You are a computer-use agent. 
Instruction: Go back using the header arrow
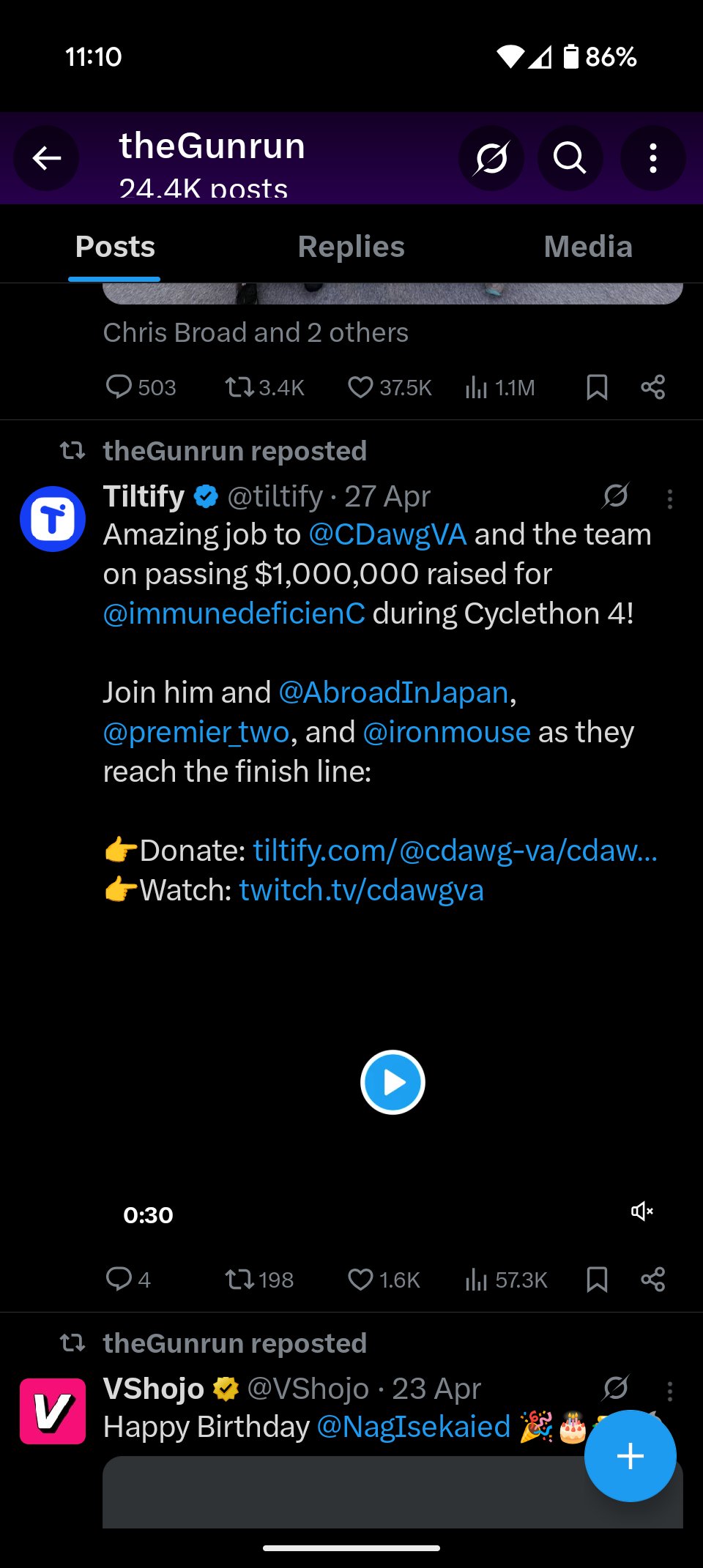47,158
